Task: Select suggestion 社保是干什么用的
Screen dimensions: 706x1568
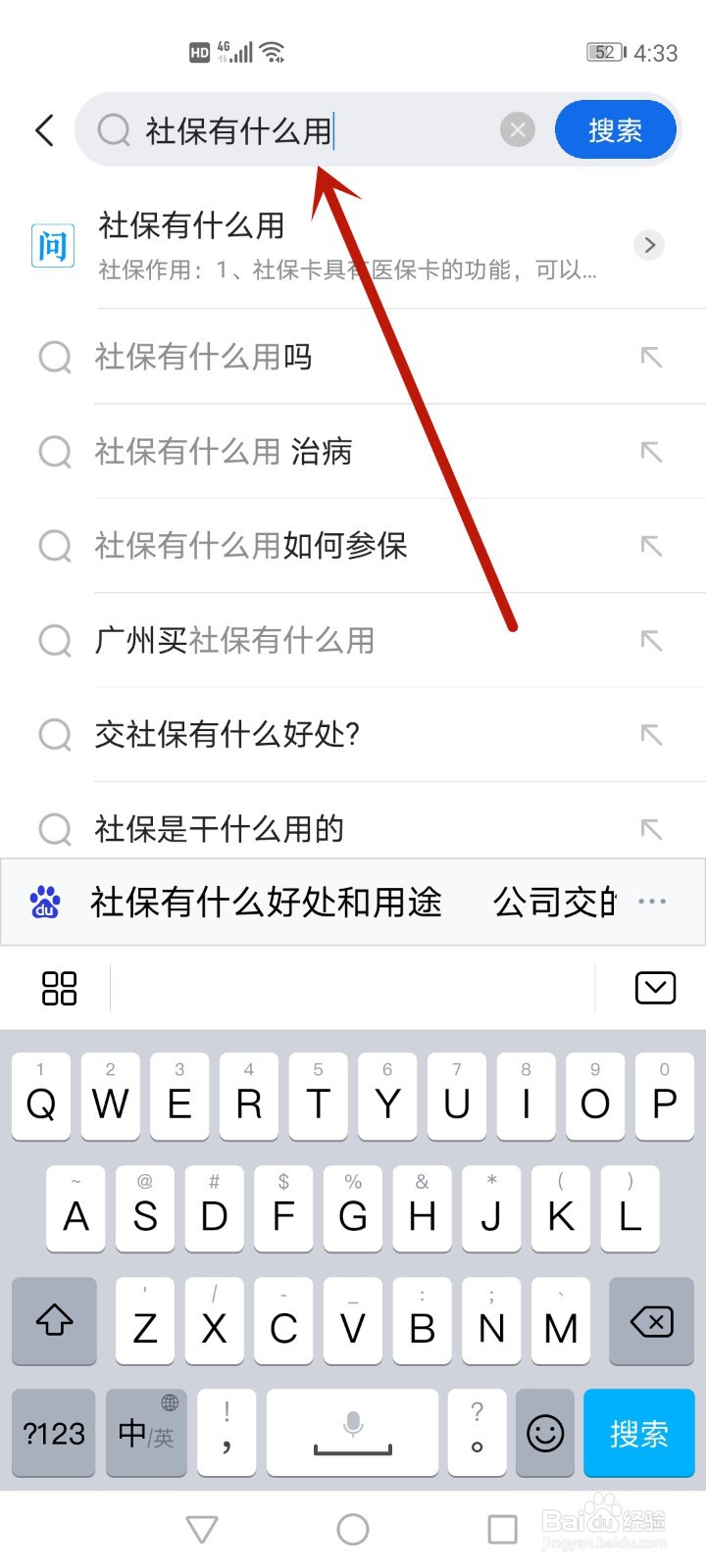Action: tap(216, 829)
